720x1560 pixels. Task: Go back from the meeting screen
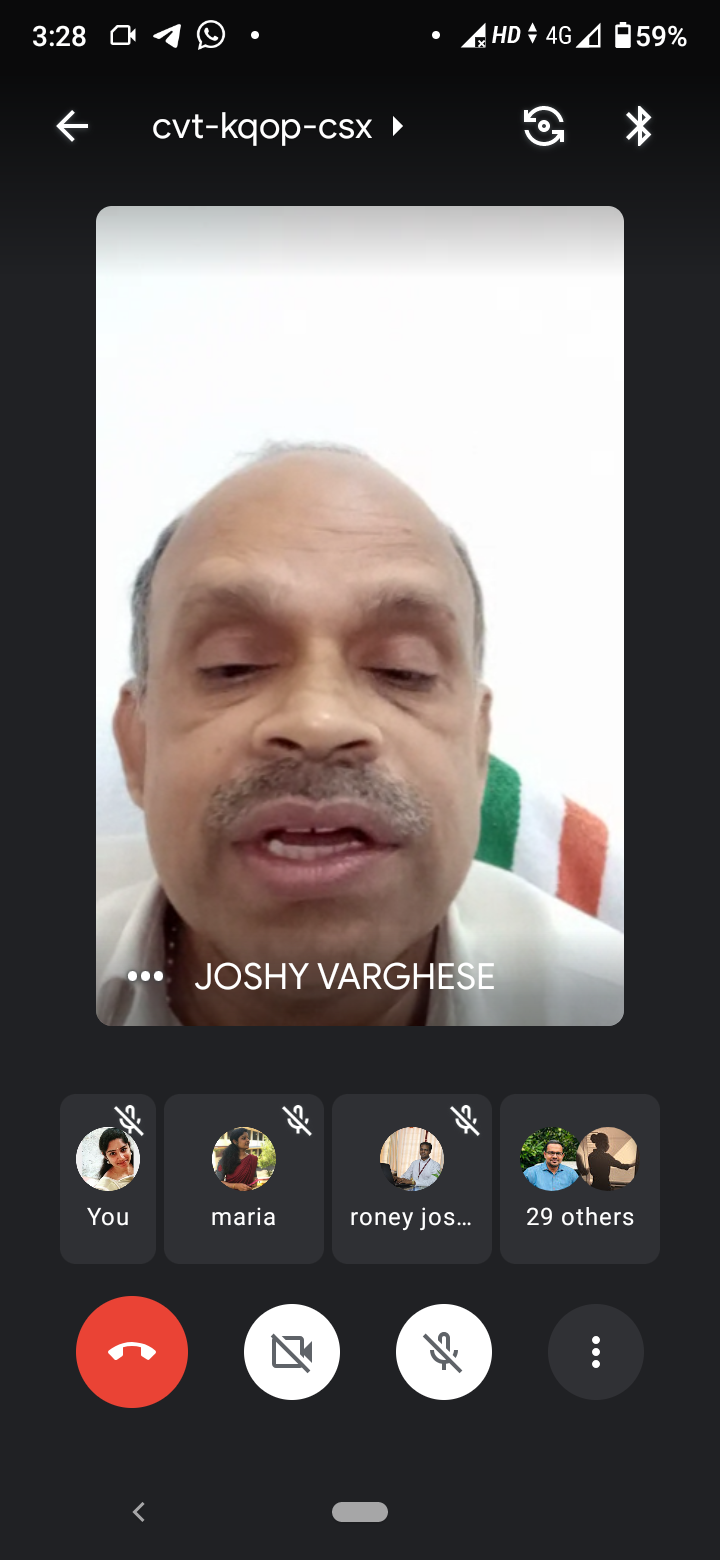pos(72,127)
